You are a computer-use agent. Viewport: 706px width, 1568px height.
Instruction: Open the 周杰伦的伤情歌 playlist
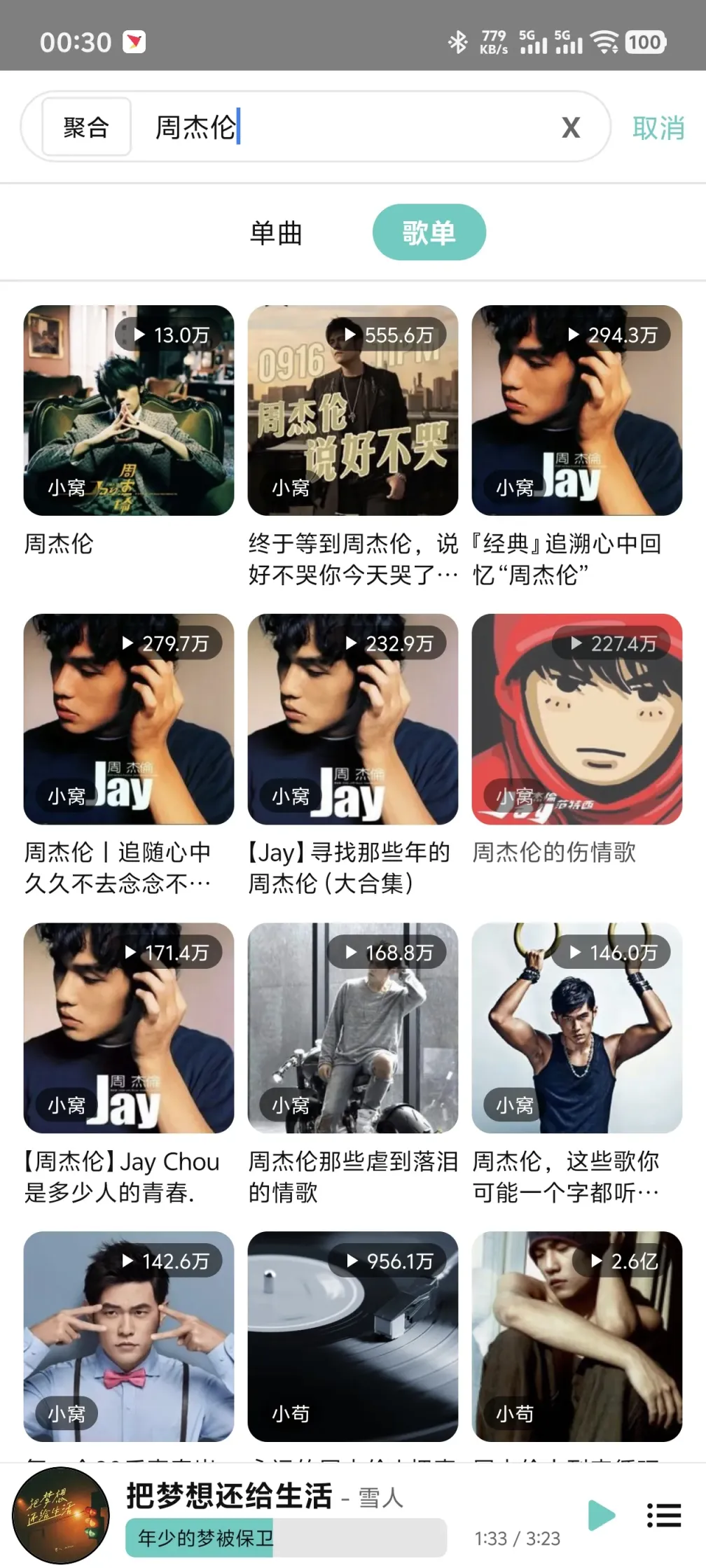point(577,719)
